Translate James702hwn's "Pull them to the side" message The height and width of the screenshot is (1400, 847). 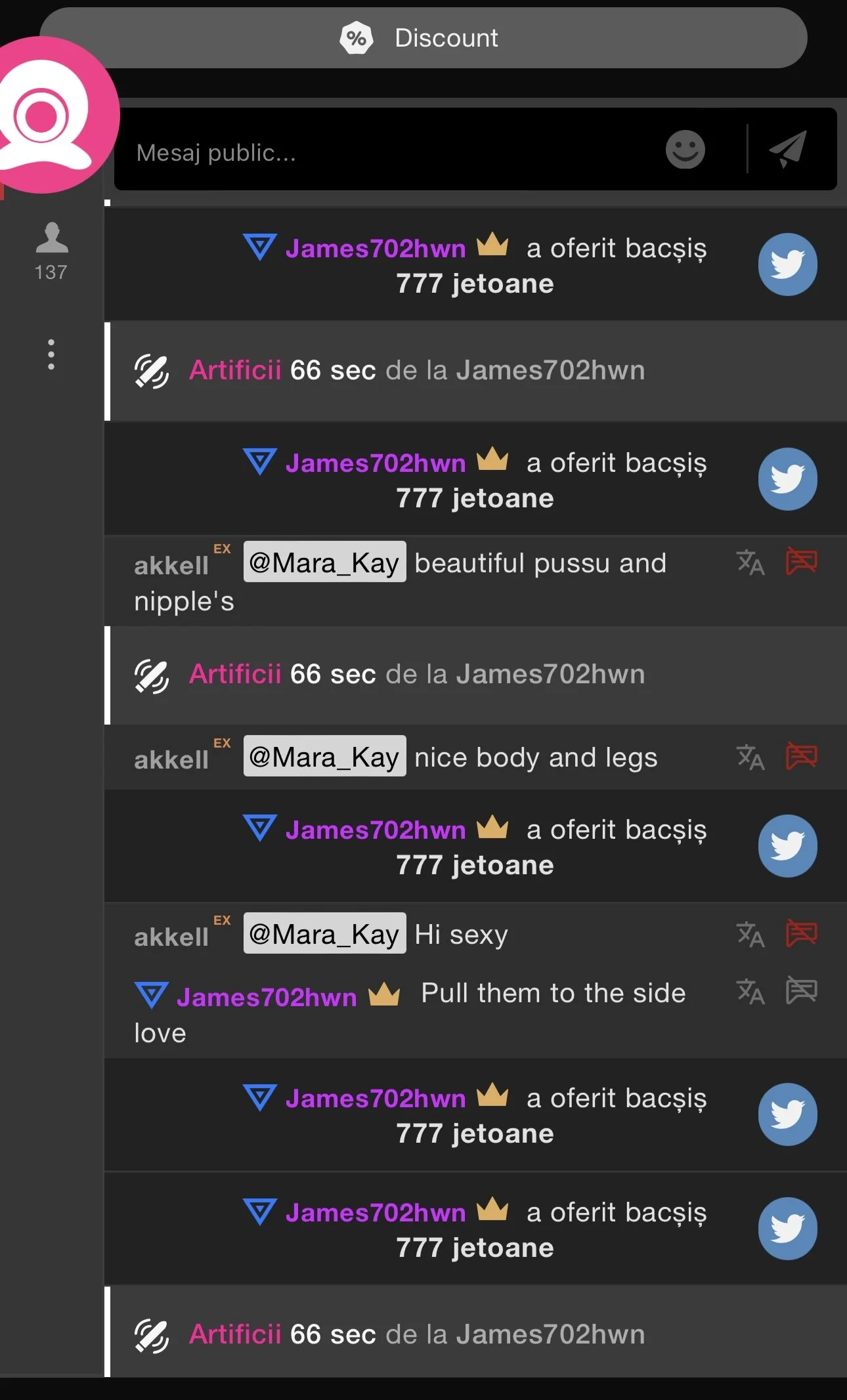coord(750,991)
